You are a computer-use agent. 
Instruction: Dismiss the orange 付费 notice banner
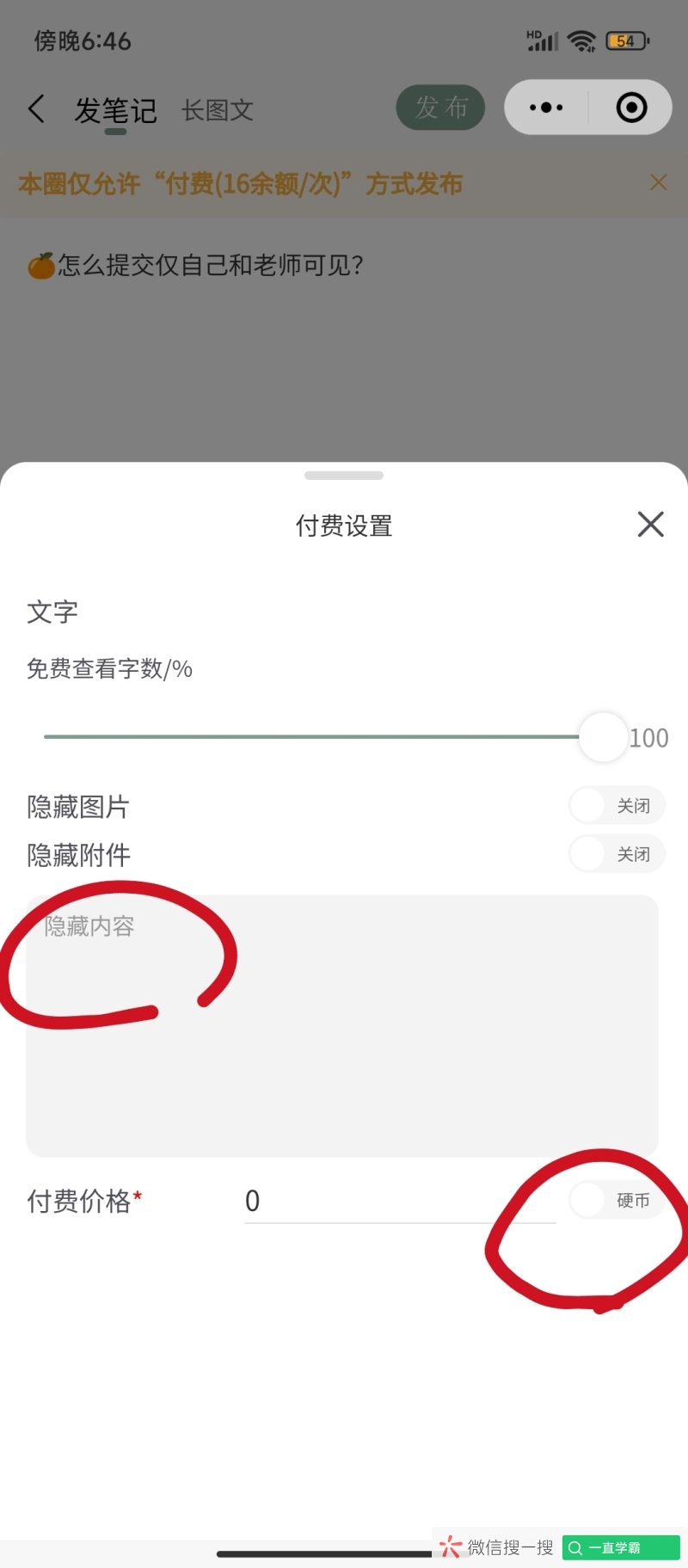658,182
